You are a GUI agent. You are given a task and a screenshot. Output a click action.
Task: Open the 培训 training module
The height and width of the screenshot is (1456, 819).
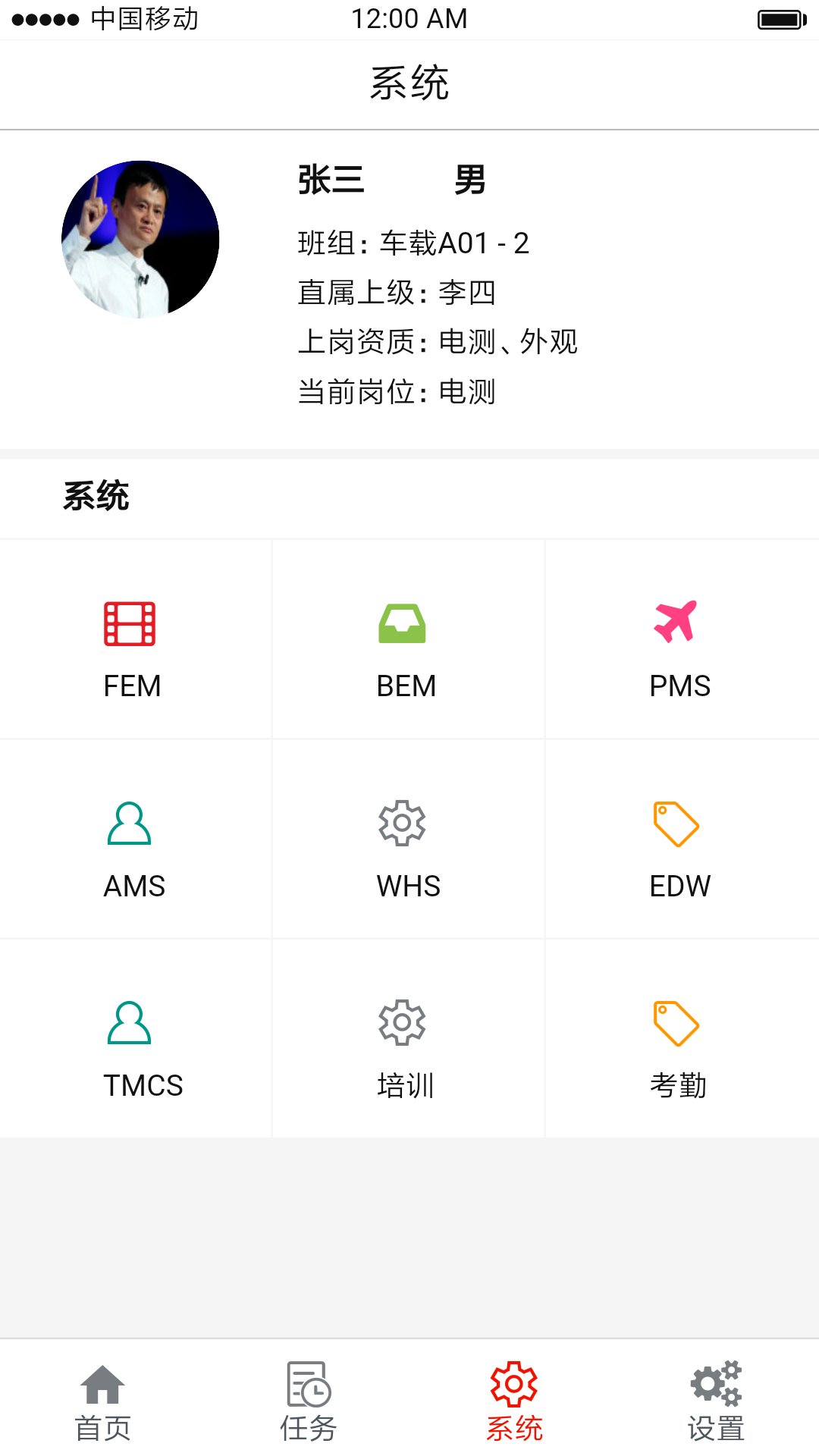click(404, 1048)
